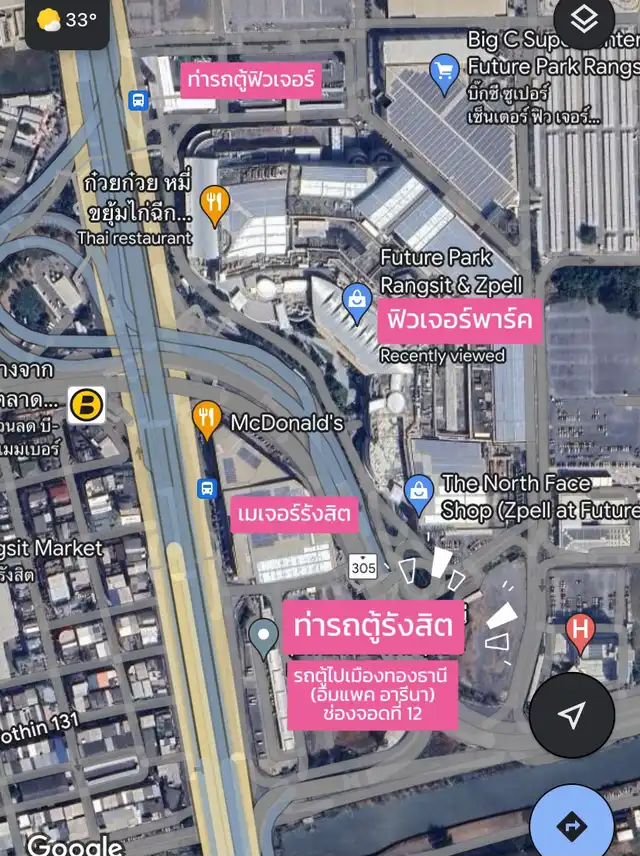This screenshot has width=640, height=856.
Task: Select Future Park Rangsit & Zpell pin
Action: click(357, 303)
